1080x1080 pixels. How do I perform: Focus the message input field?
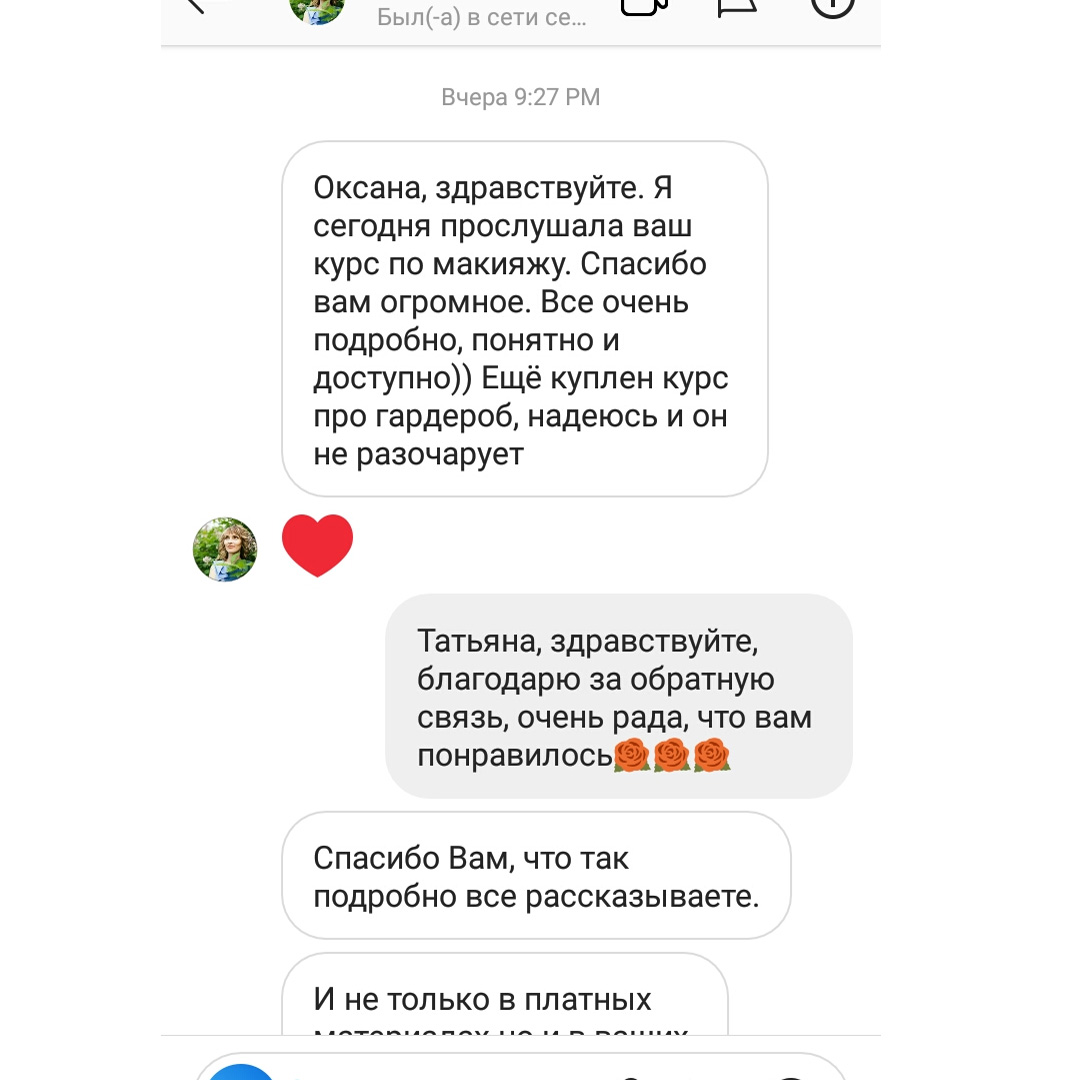click(450, 1072)
